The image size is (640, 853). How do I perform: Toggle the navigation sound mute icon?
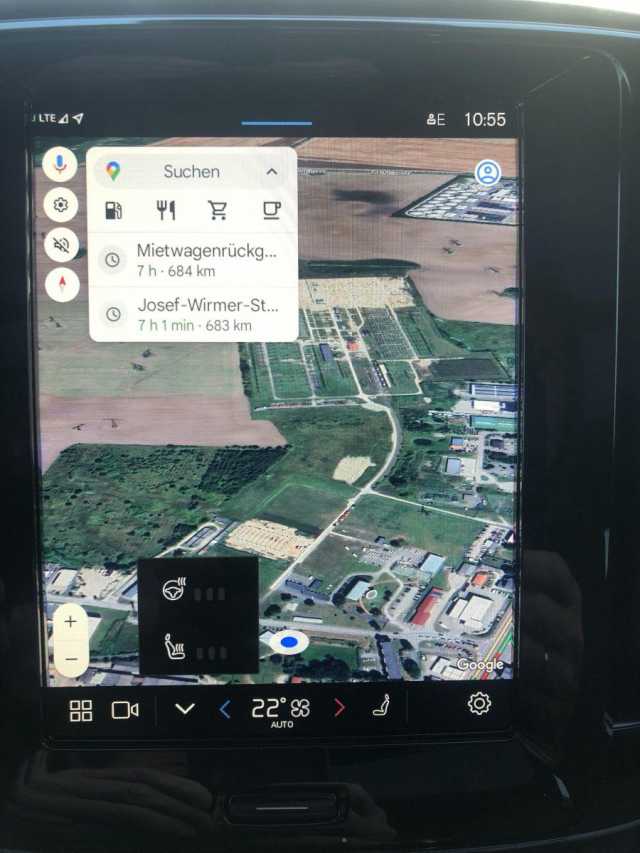[x=62, y=245]
